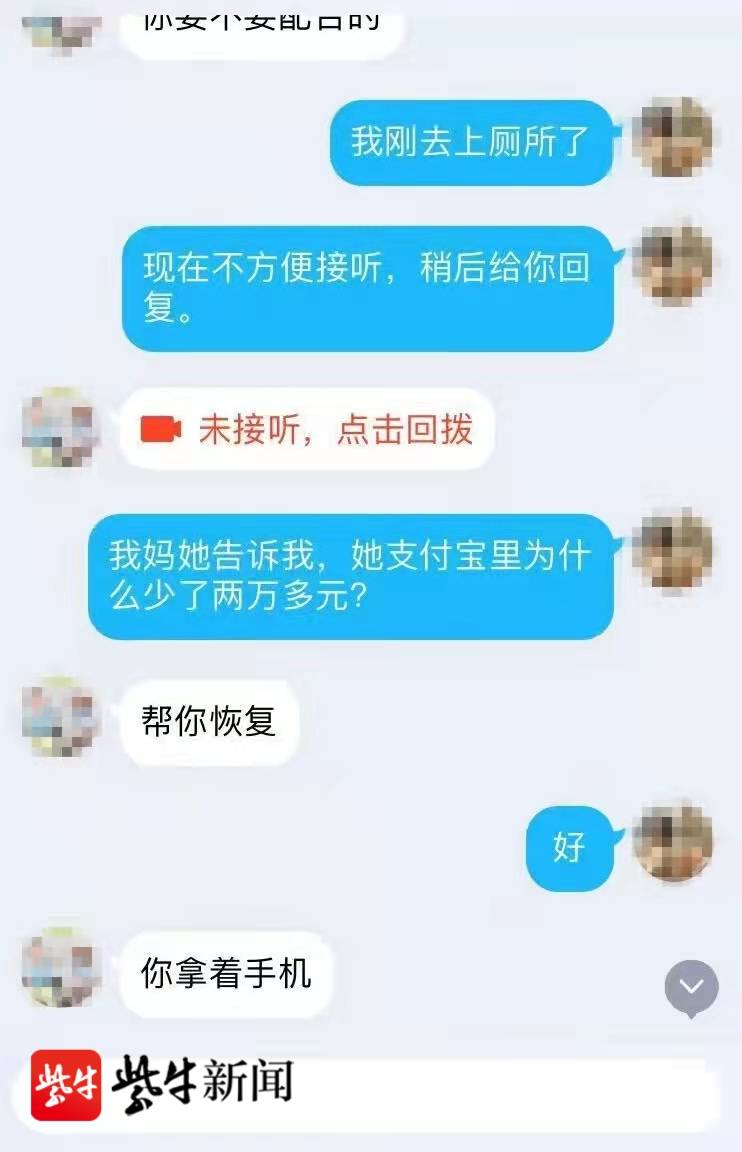Jump to latest messages with down chevron

pyautogui.click(x=691, y=987)
